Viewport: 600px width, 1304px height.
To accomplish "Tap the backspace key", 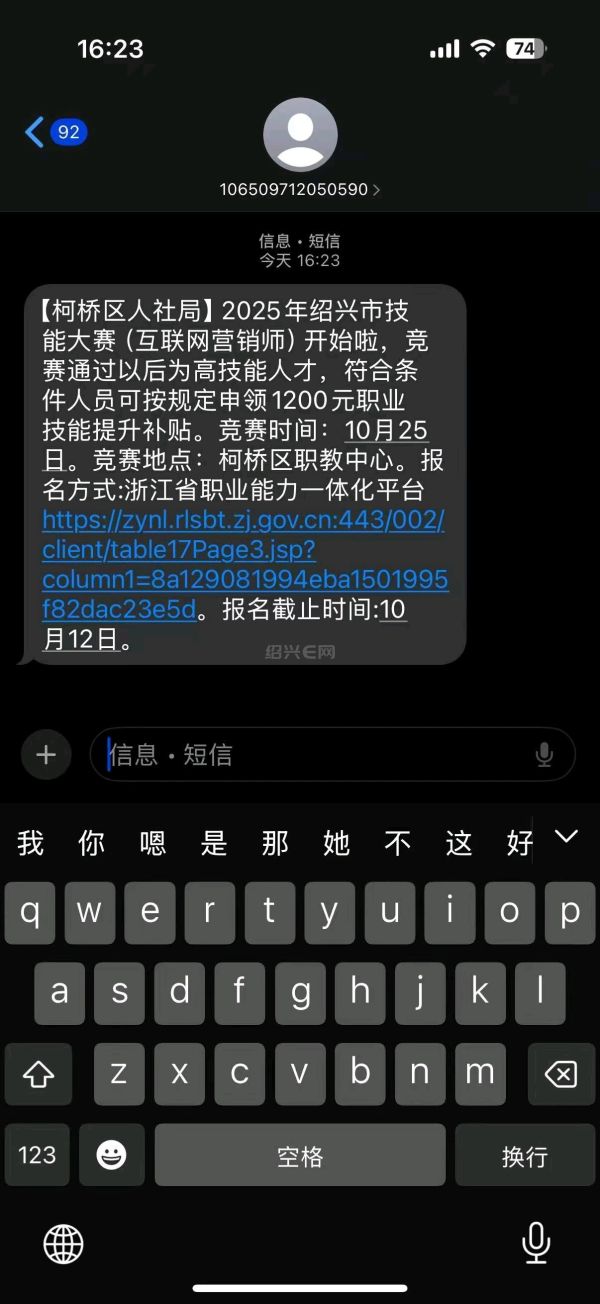I will tap(560, 1074).
